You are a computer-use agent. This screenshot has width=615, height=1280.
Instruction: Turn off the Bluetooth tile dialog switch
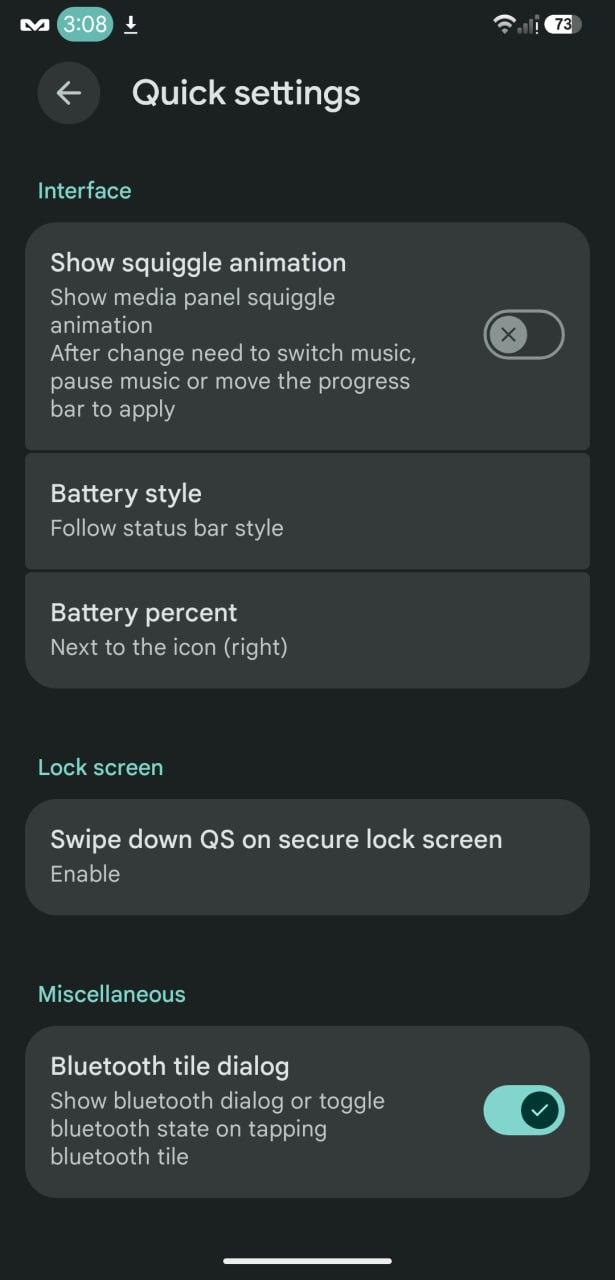pyautogui.click(x=524, y=1110)
